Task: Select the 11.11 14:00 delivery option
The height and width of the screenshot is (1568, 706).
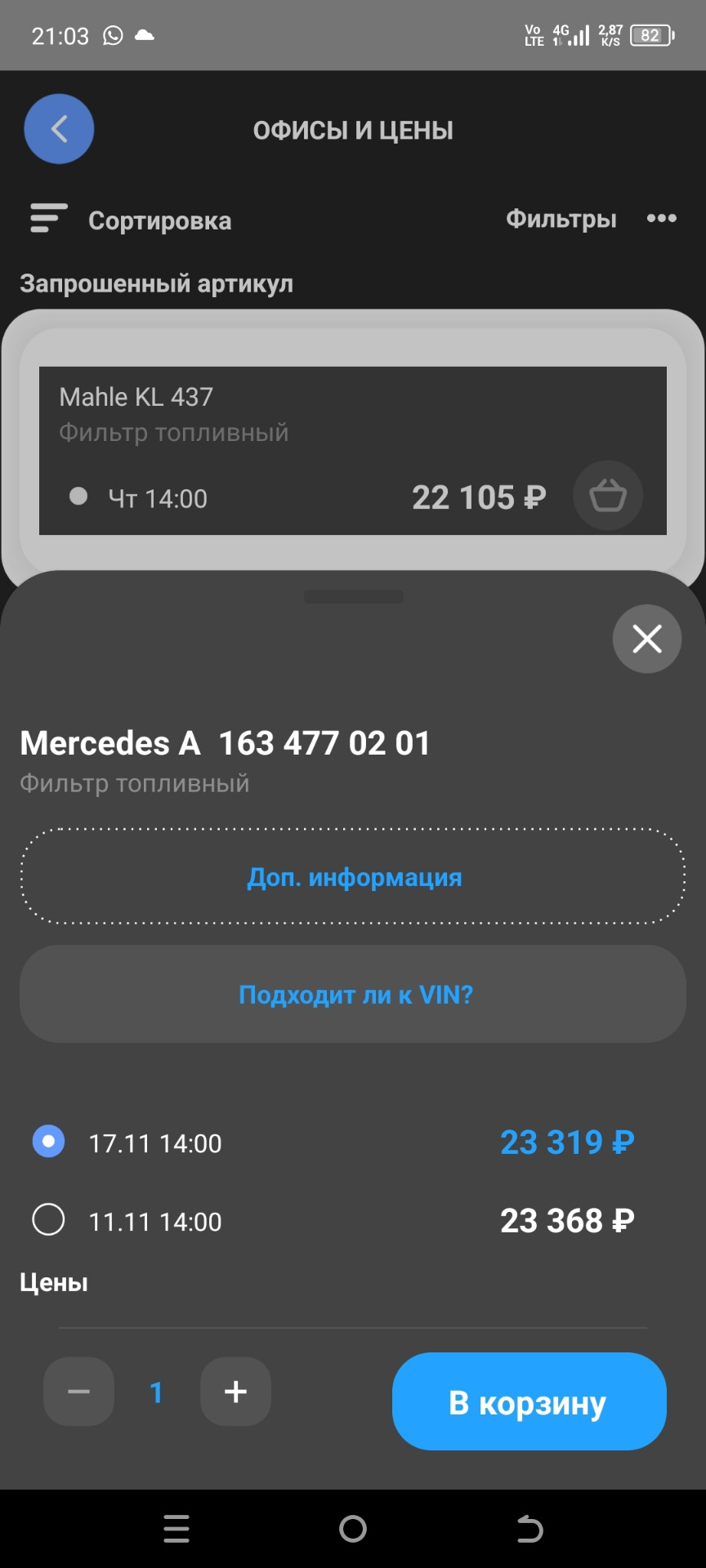Action: (x=48, y=1220)
